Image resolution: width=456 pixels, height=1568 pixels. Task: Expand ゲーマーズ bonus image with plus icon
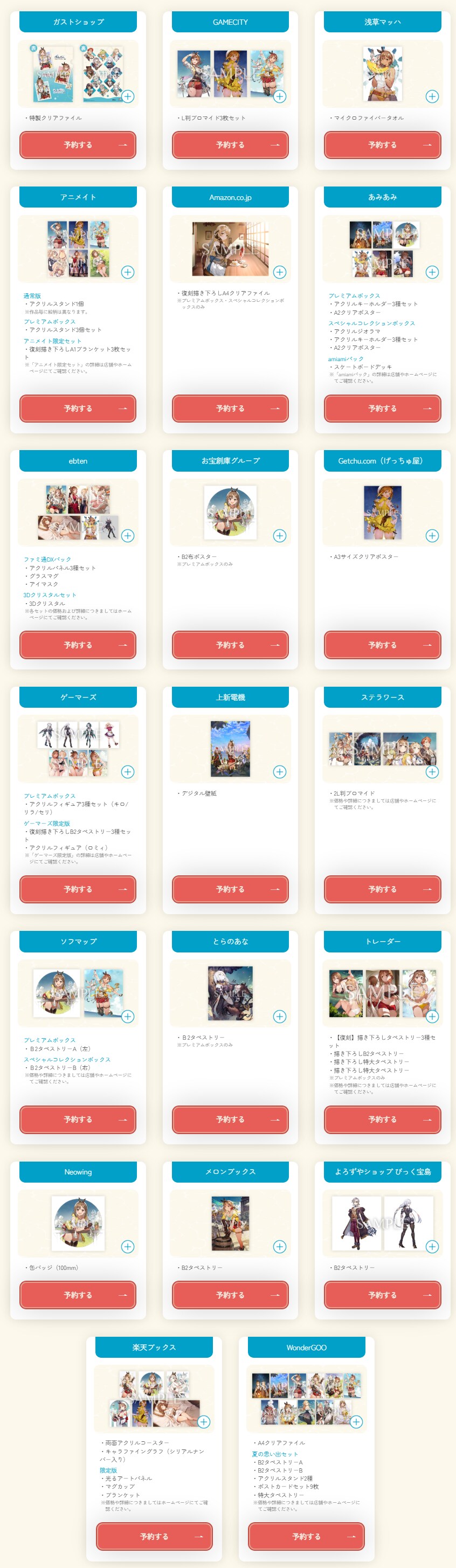pos(128,772)
